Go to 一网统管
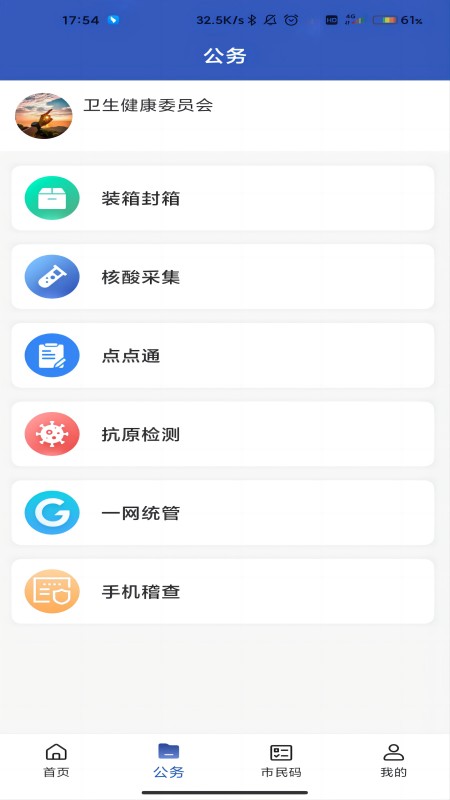 [x=222, y=512]
